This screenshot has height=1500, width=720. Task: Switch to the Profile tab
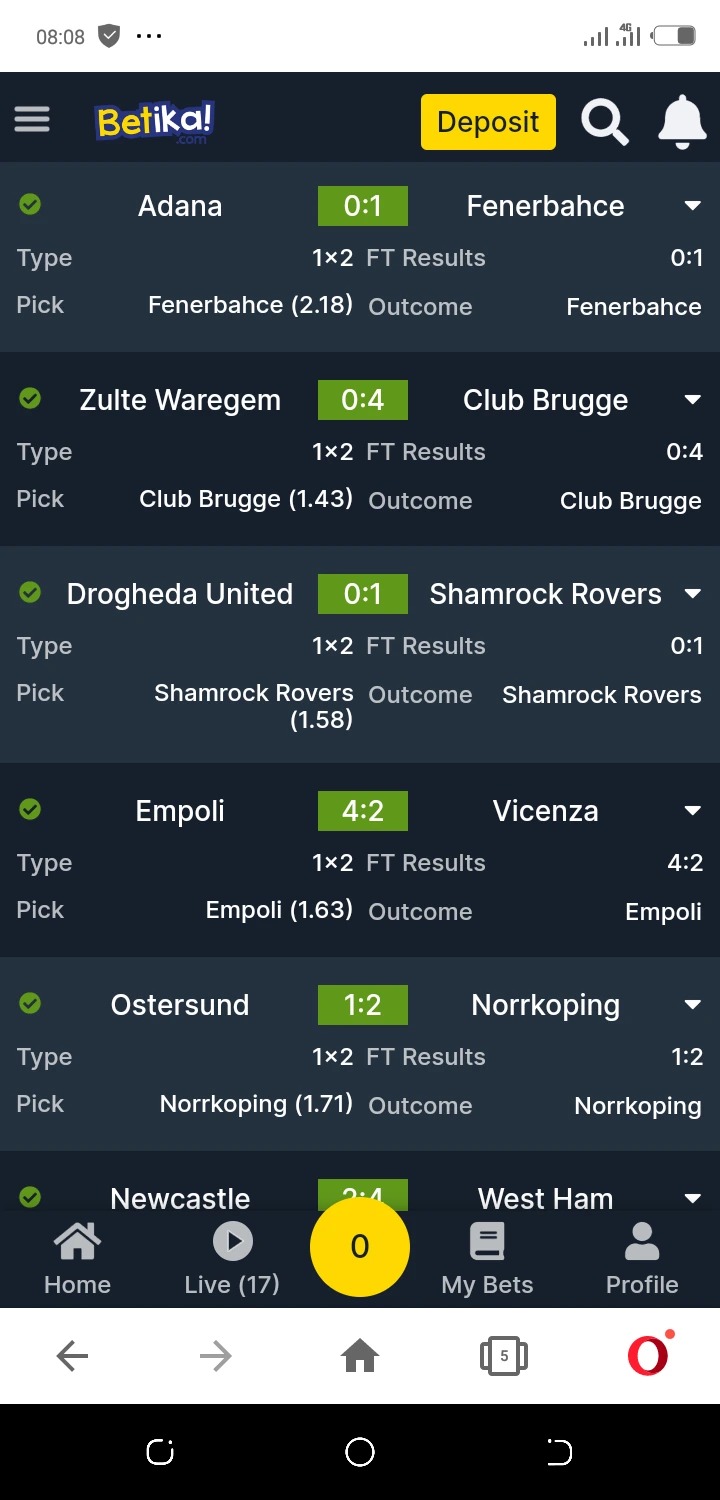[x=642, y=1259]
